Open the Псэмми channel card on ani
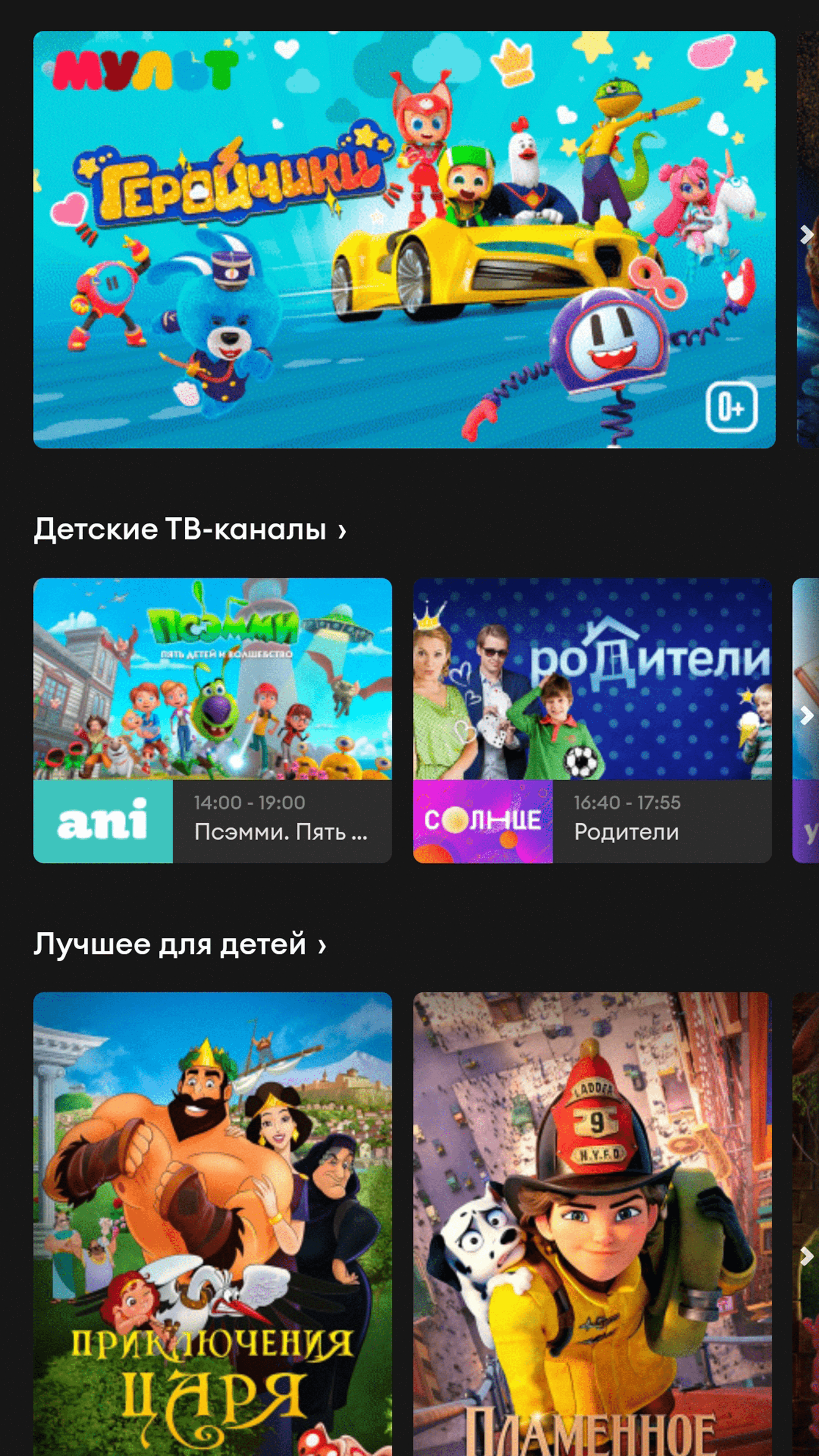 tap(212, 720)
